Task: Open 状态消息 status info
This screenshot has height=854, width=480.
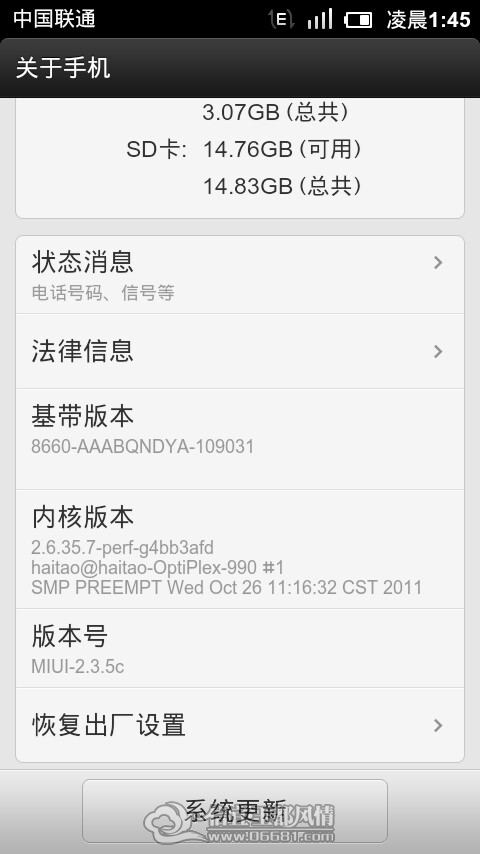Action: click(240, 275)
